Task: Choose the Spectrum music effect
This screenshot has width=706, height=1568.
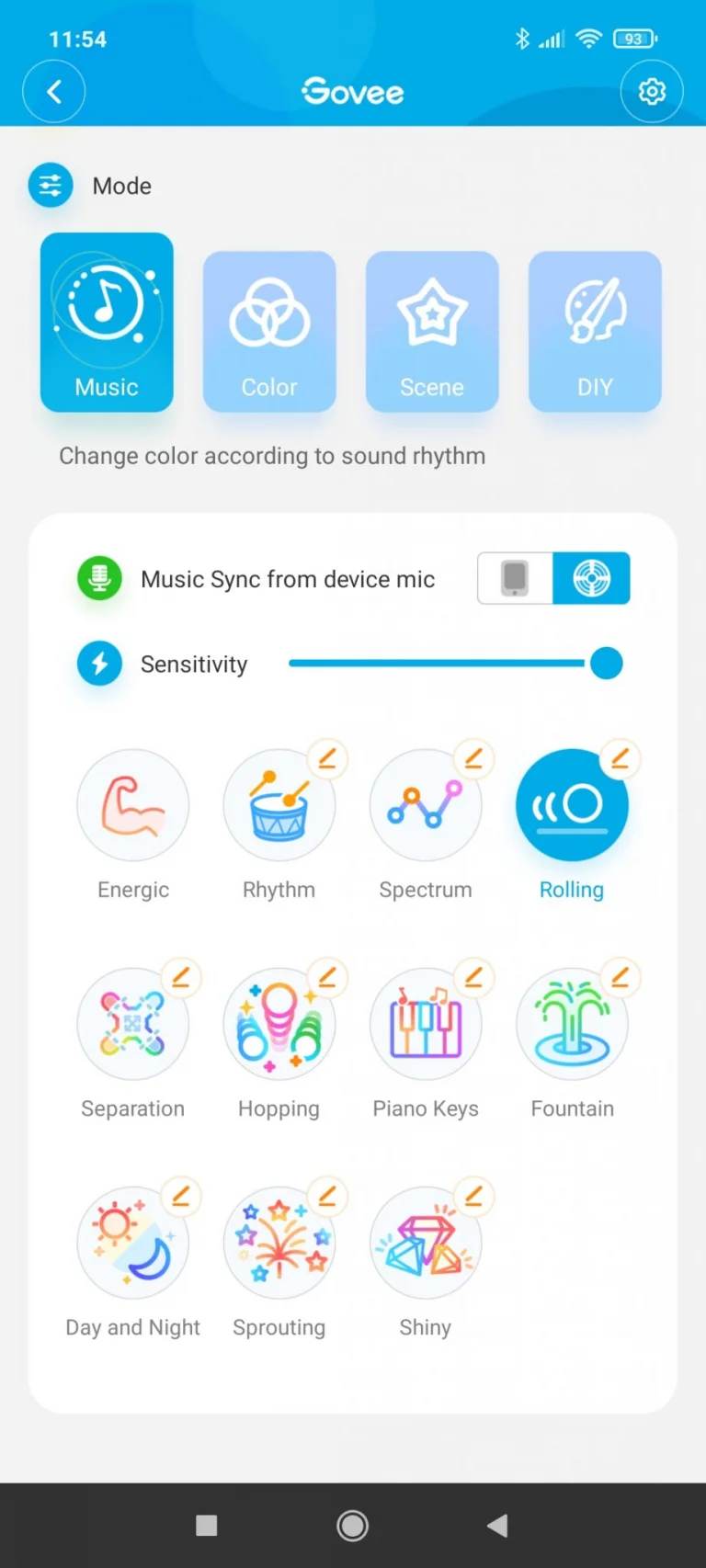Action: click(x=426, y=805)
